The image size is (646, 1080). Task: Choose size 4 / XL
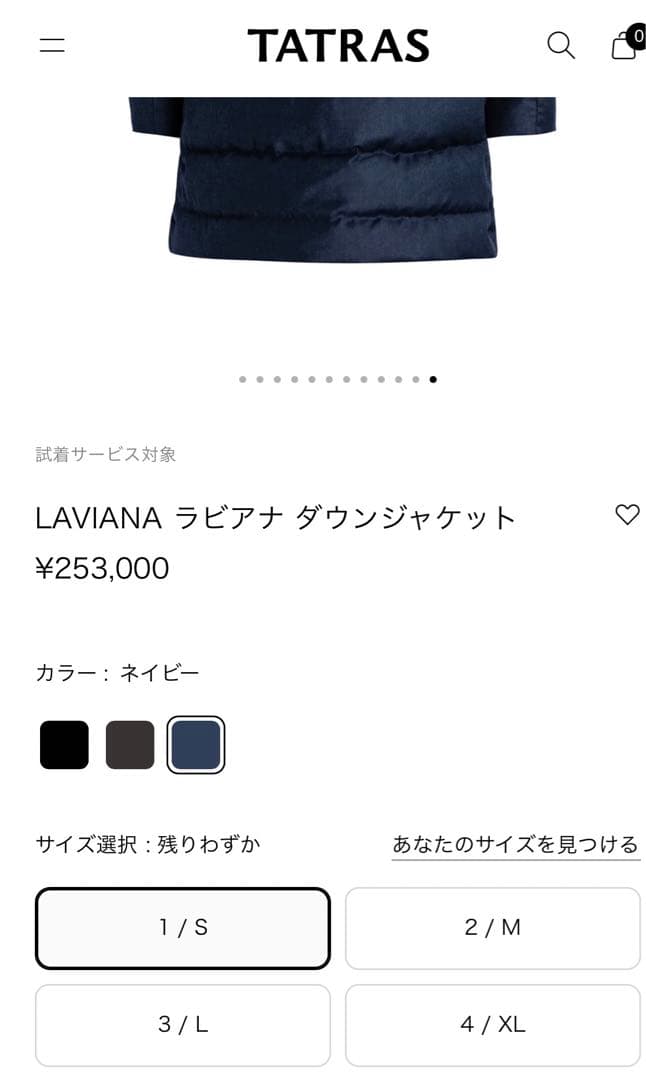click(492, 1025)
